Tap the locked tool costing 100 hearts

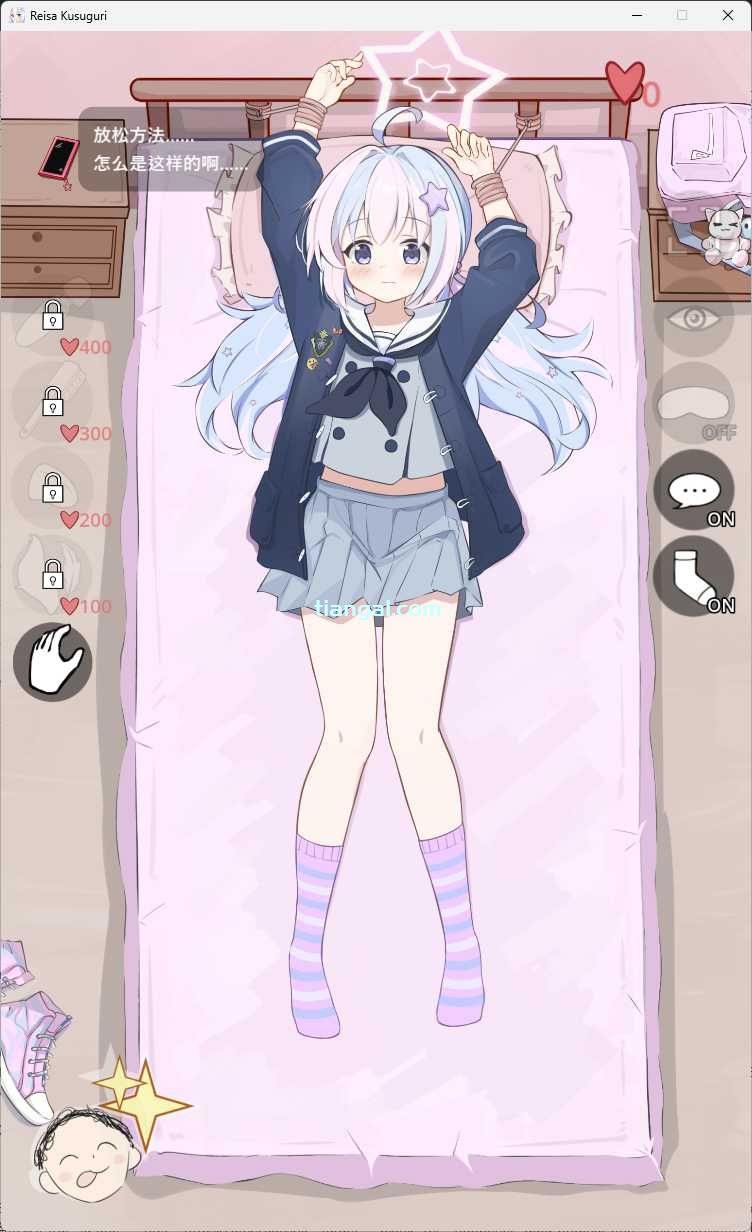coord(52,575)
